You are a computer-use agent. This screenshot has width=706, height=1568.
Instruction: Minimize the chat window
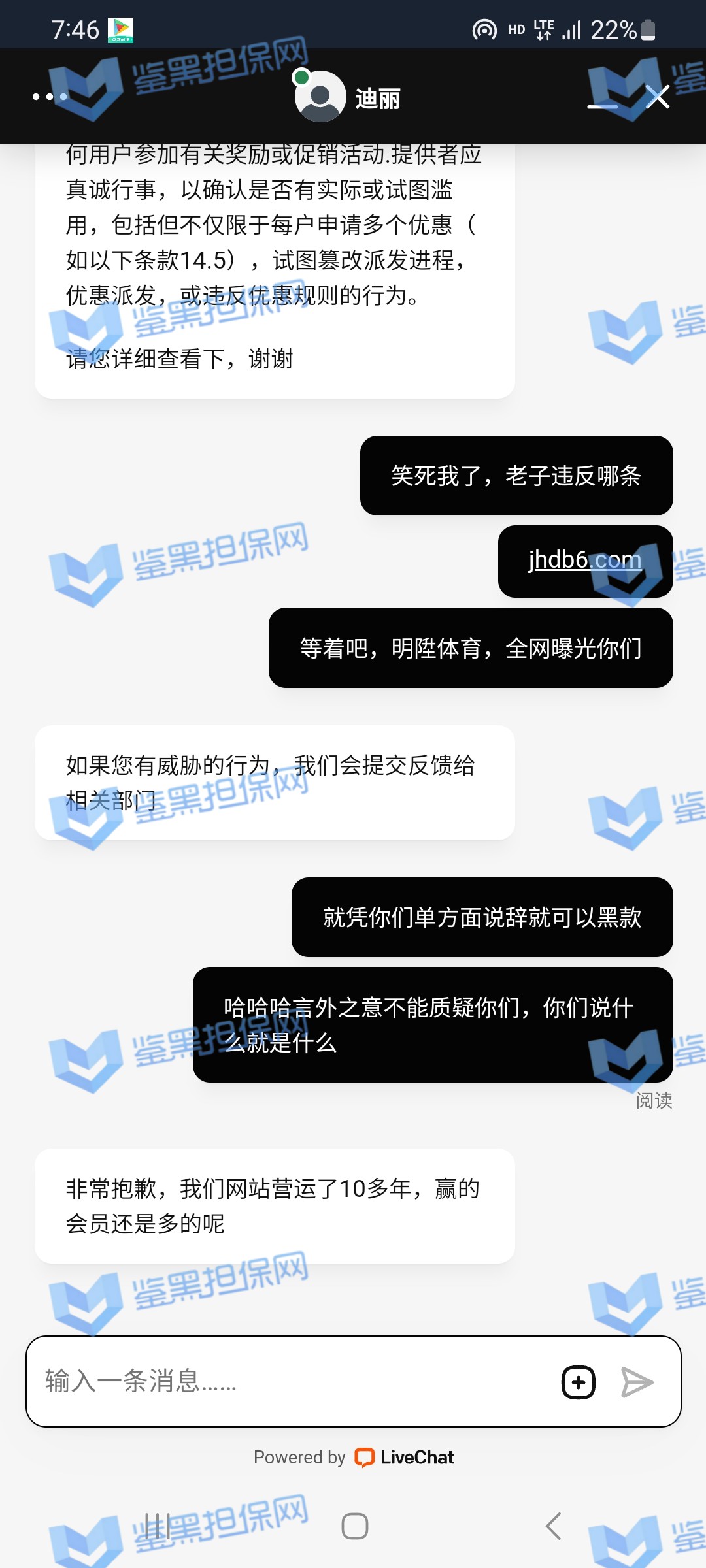click(x=602, y=105)
